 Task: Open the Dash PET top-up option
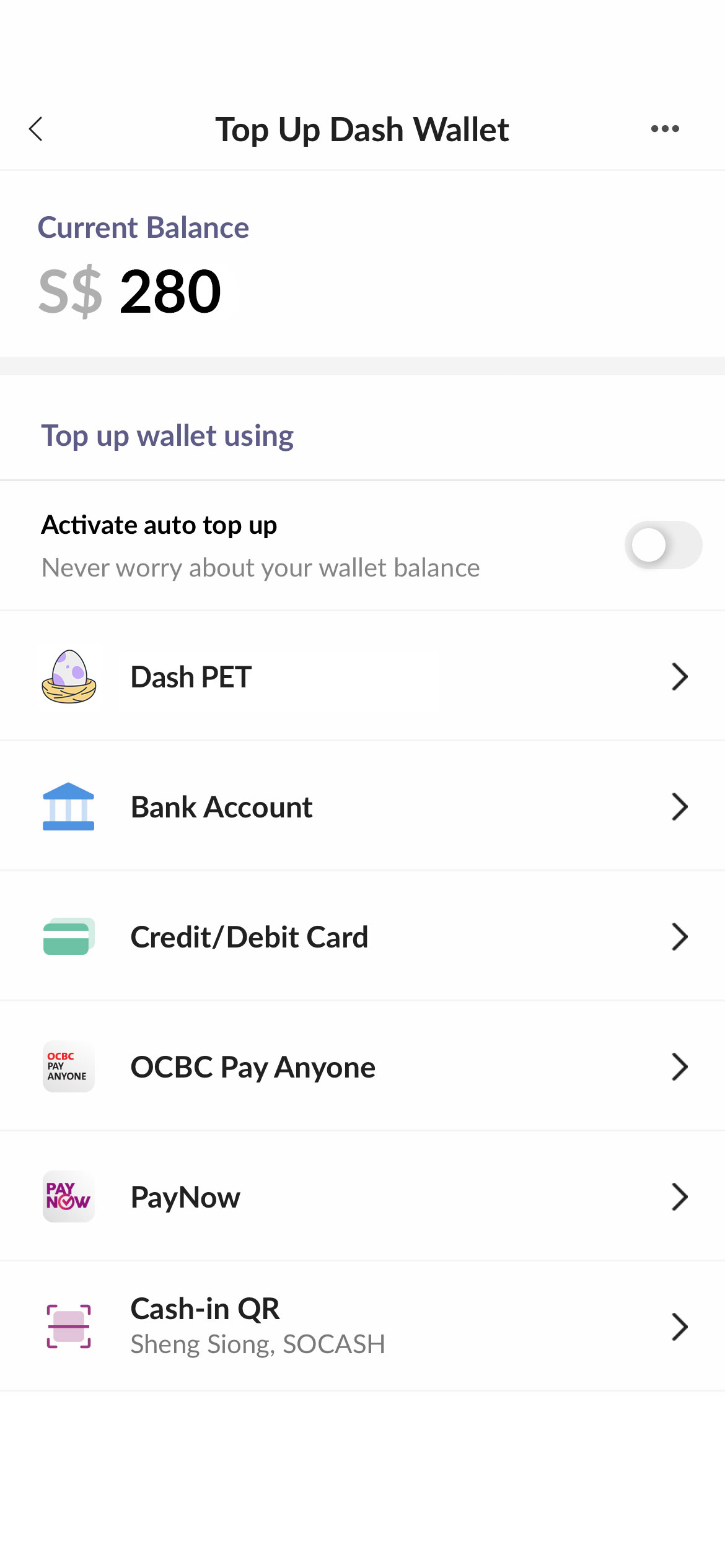point(362,676)
